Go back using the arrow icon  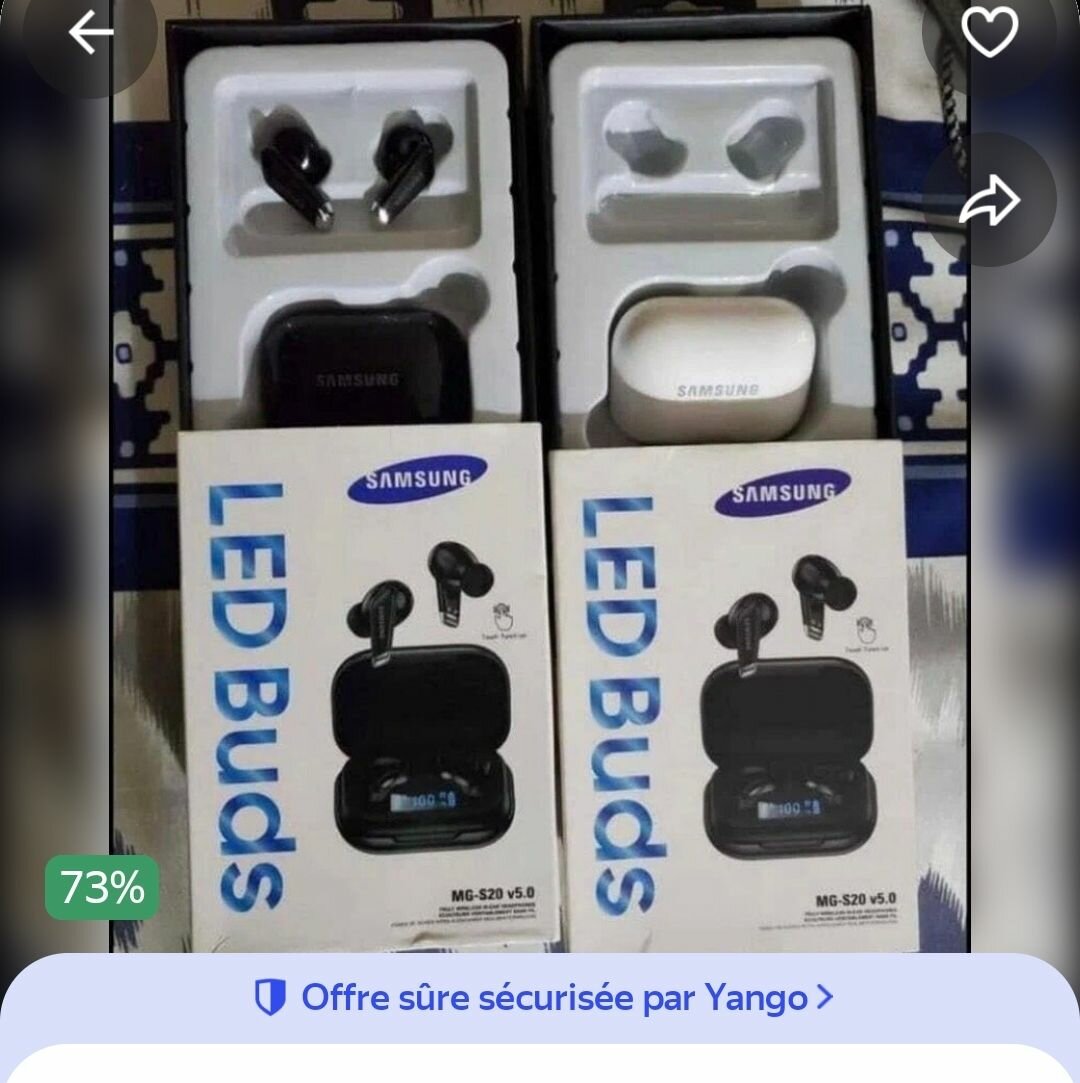[x=90, y=34]
